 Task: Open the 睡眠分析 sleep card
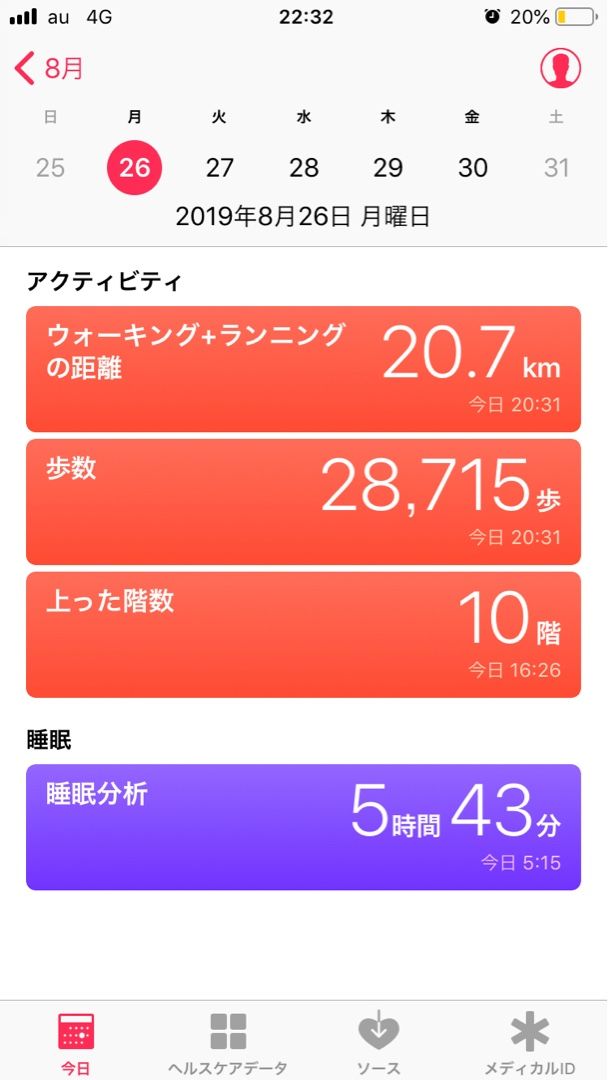(x=303, y=827)
